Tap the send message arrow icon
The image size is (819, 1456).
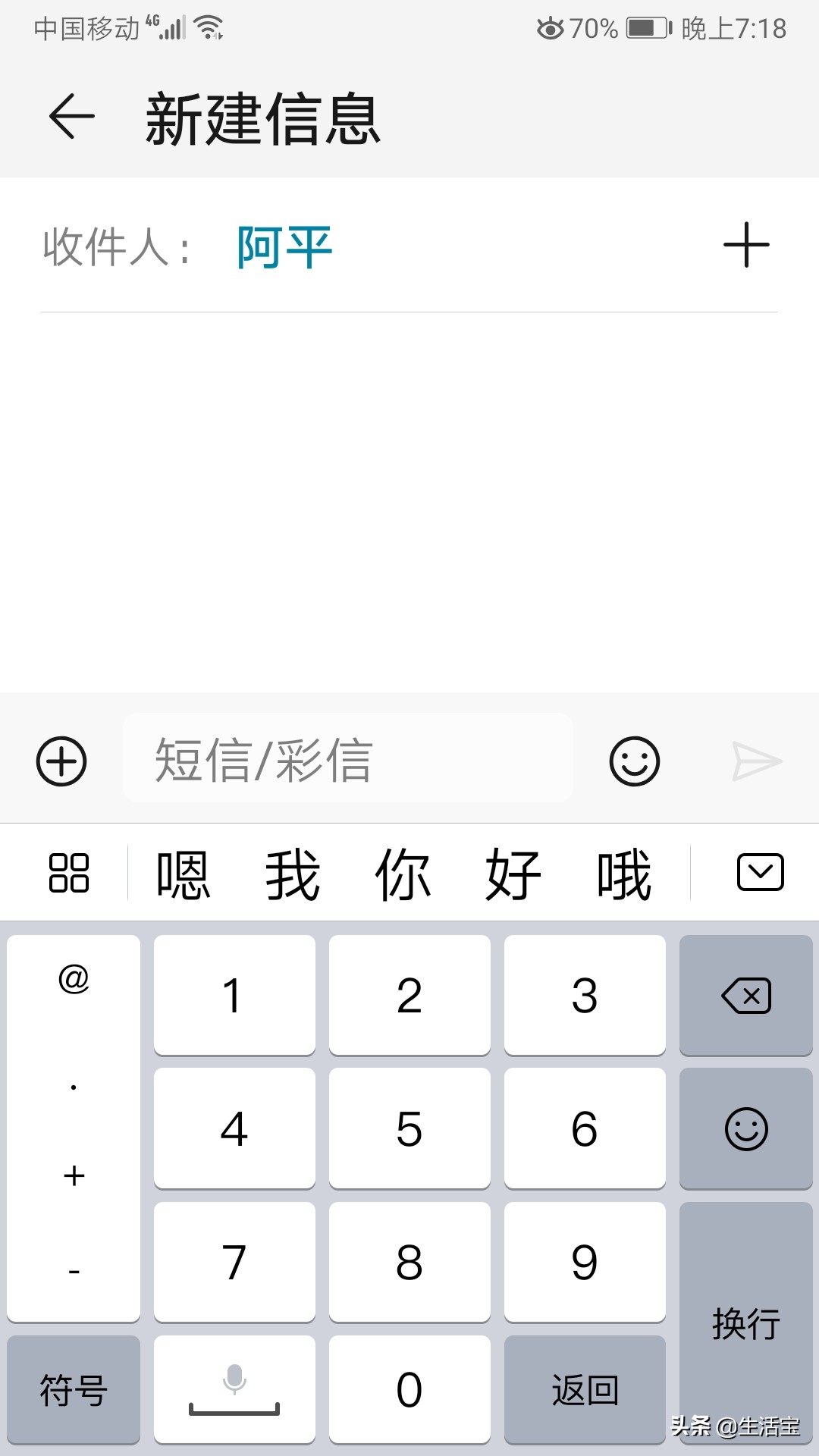tap(758, 762)
